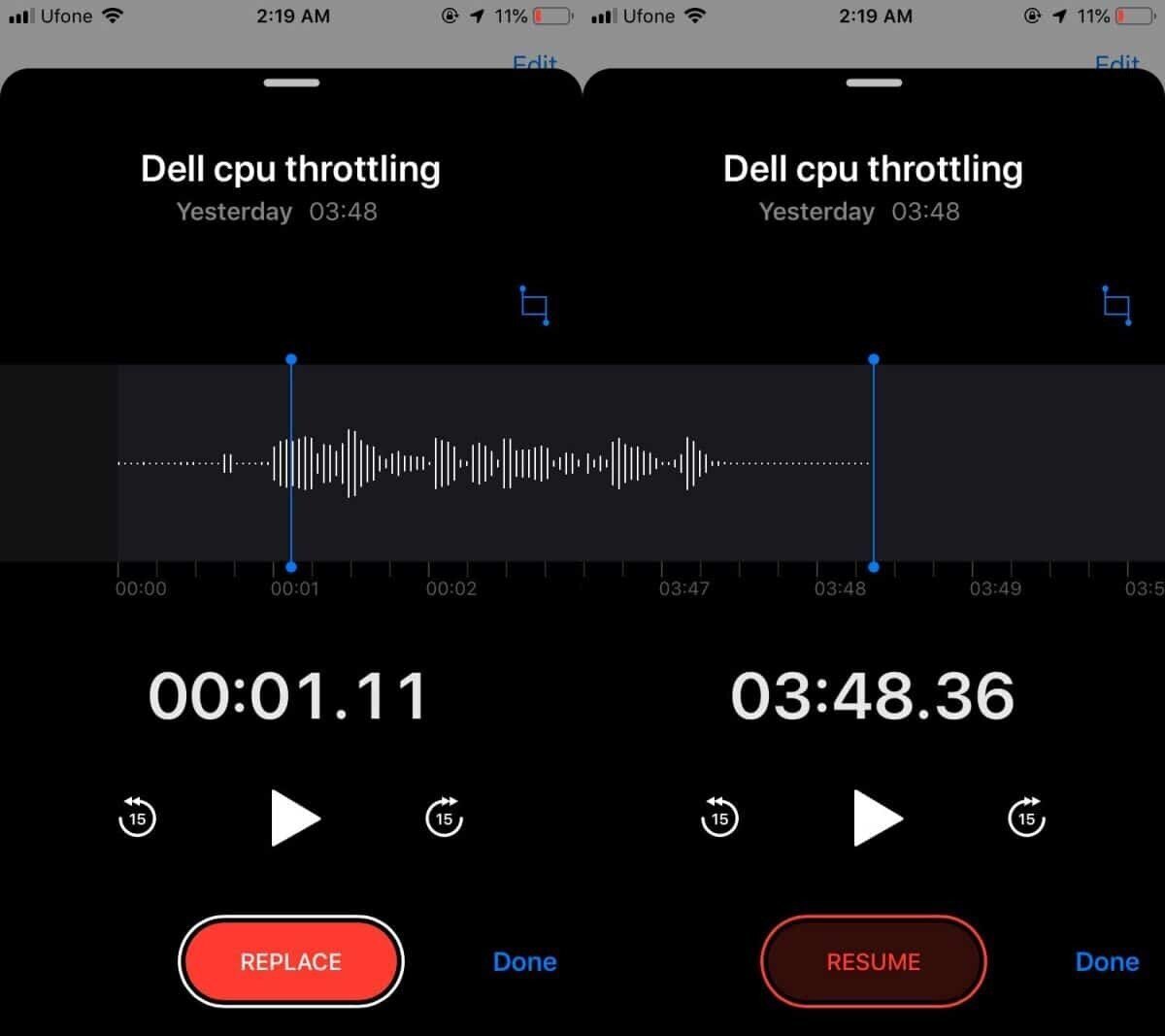Jump forward 15 seconds under 03:48.36 timer
The width and height of the screenshot is (1165, 1036).
(1027, 818)
